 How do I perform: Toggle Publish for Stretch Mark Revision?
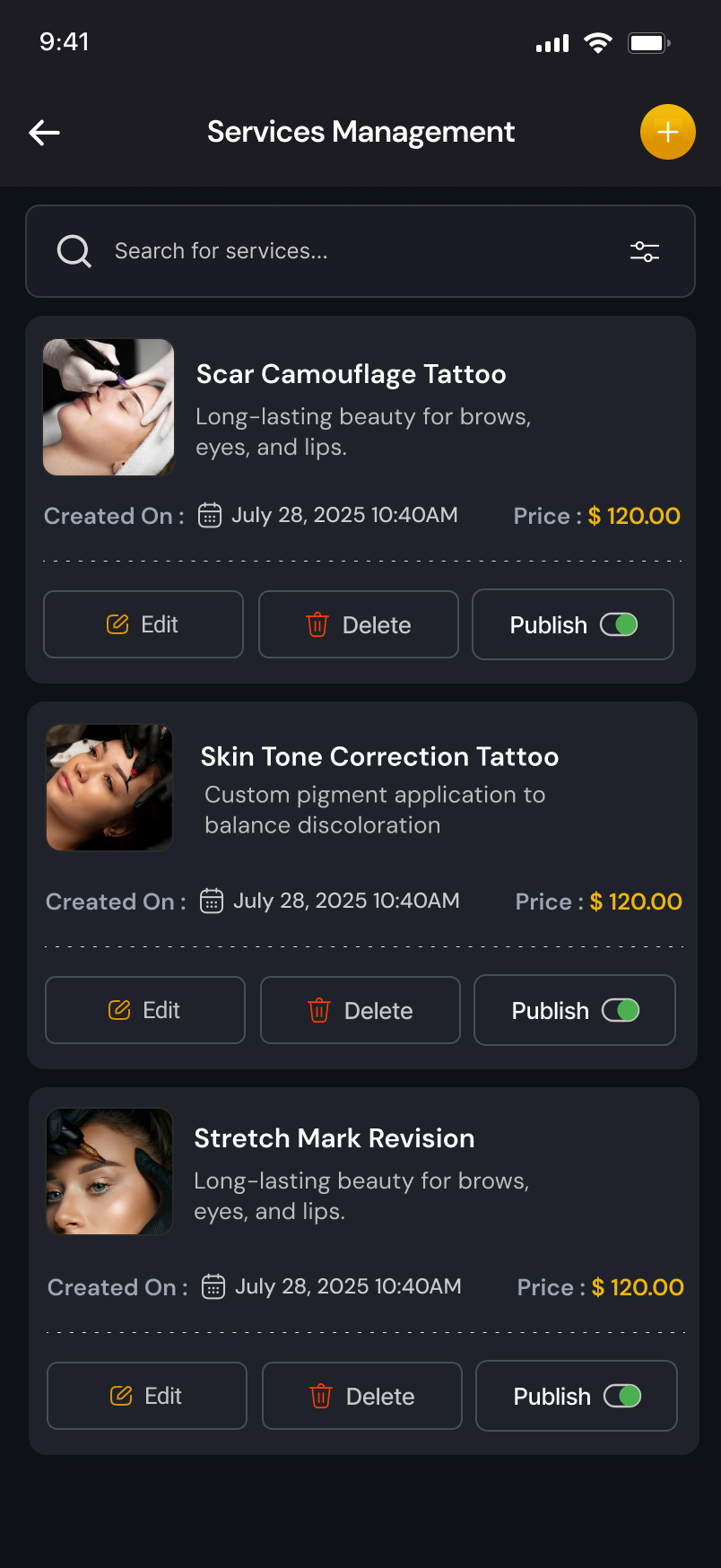622,1396
